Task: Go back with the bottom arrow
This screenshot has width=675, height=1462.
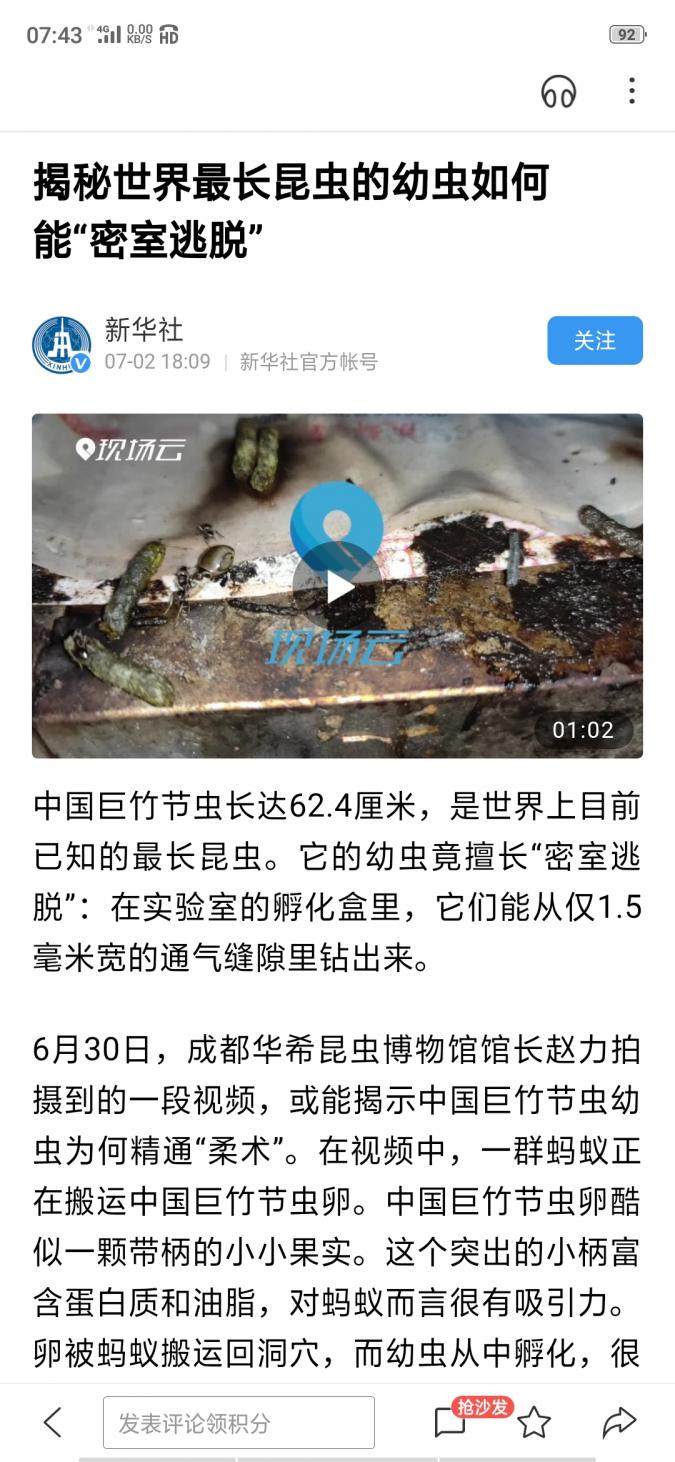Action: pos(52,1422)
